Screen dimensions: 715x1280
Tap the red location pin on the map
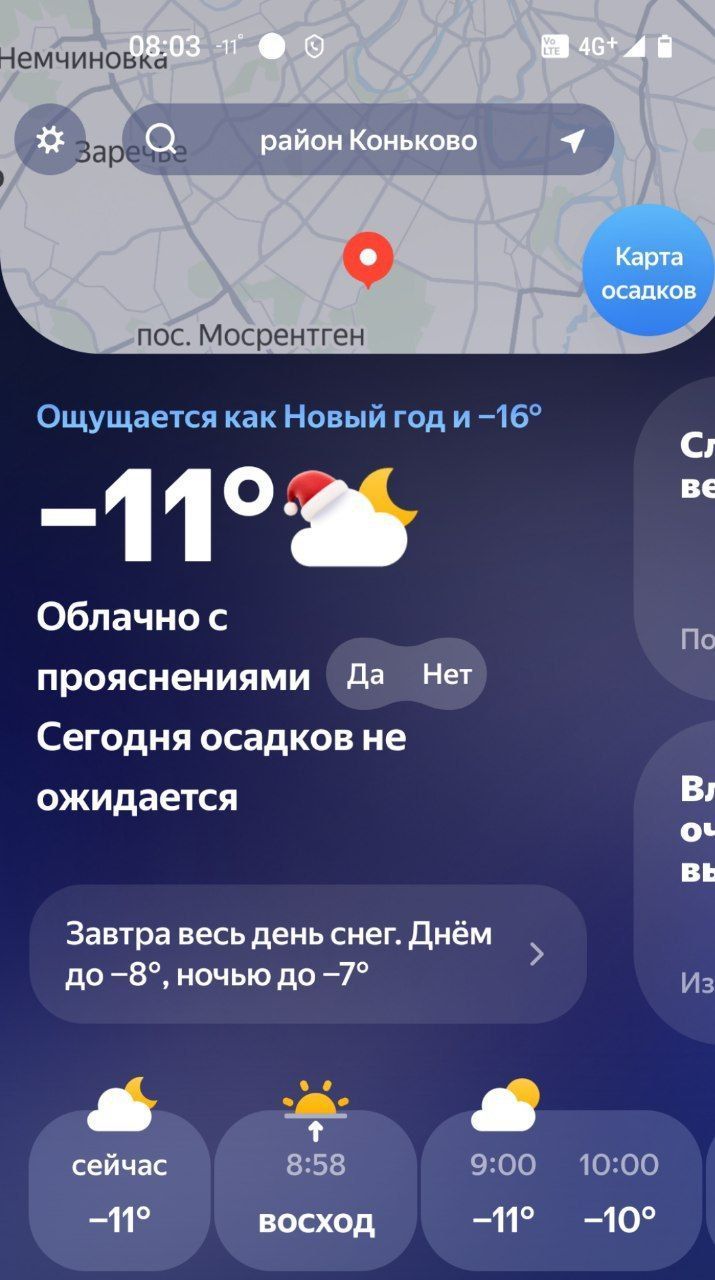(x=368, y=259)
